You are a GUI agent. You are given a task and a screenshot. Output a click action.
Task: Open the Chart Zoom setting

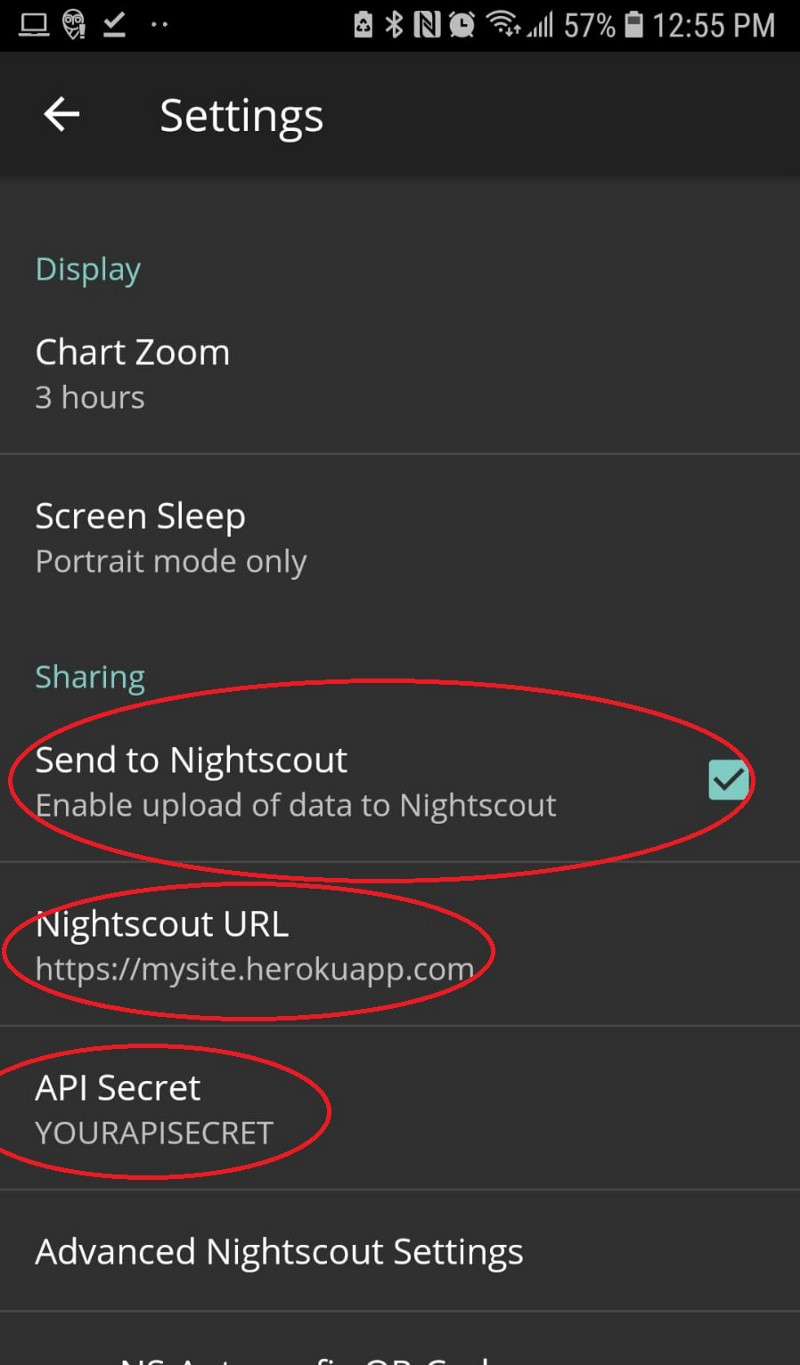pyautogui.click(x=400, y=373)
